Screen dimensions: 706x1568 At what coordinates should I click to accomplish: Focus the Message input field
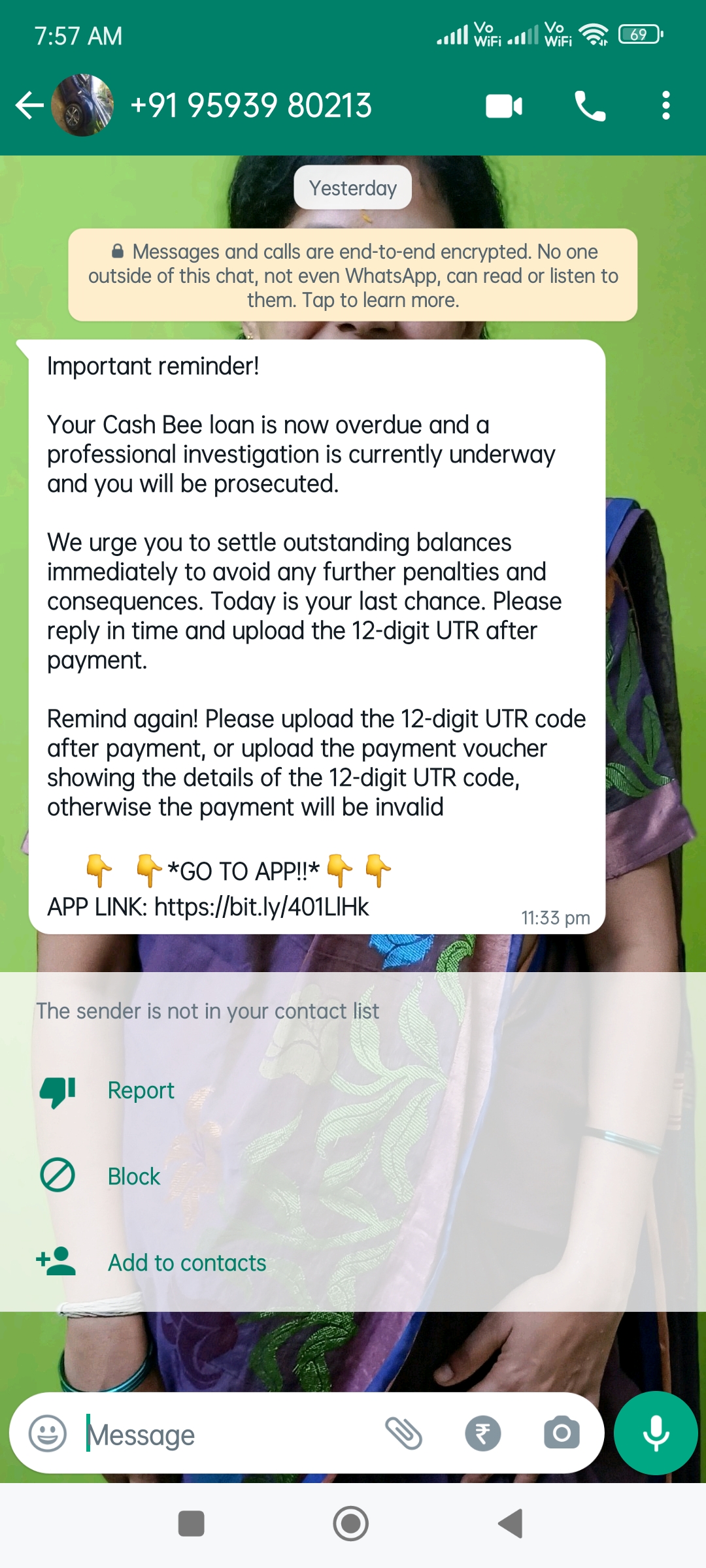(229, 1435)
